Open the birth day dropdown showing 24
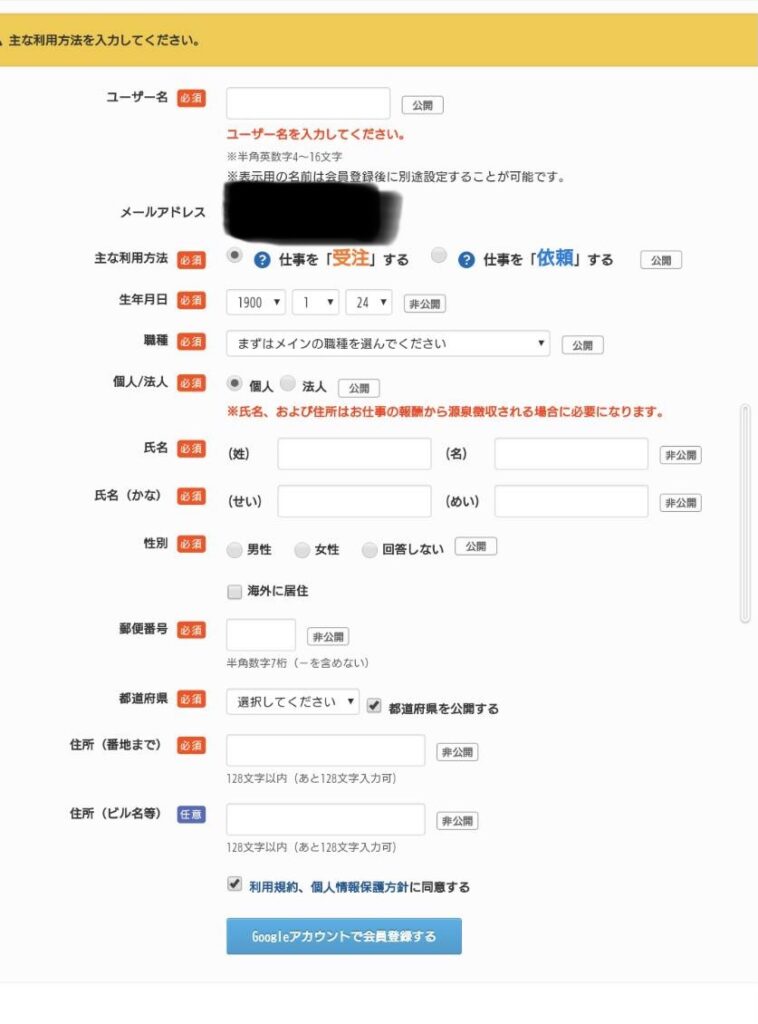Image resolution: width=758 pixels, height=1024 pixels. [368, 302]
